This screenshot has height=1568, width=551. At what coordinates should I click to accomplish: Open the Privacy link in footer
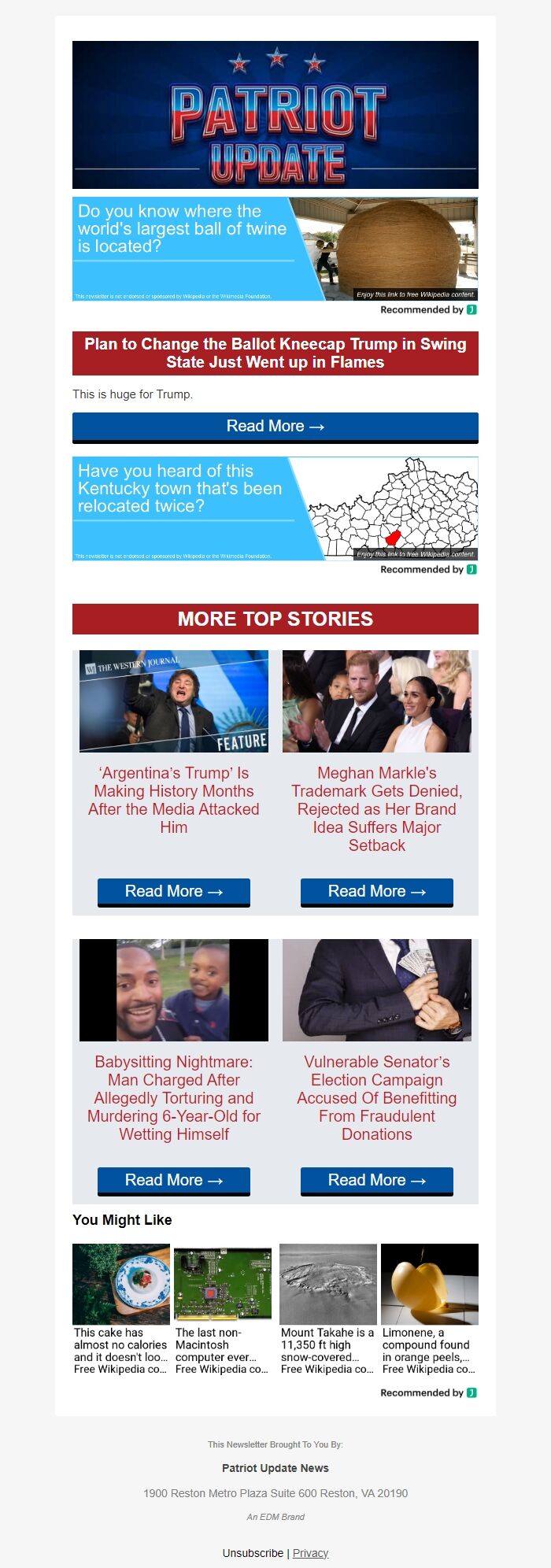pyautogui.click(x=310, y=1553)
